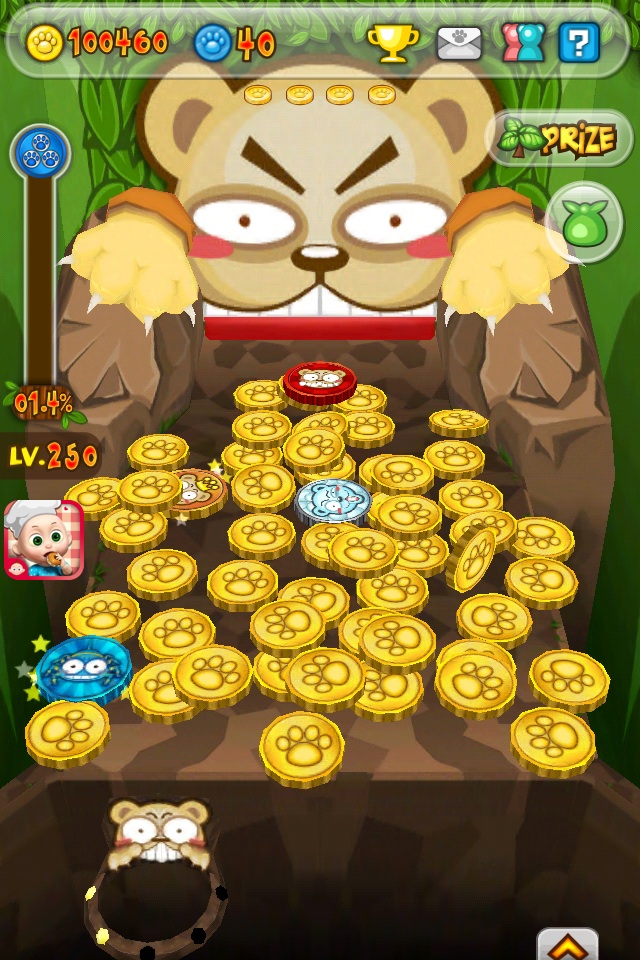Image resolution: width=640 pixels, height=960 pixels.
Task: Expand the bottom up-arrow panel
Action: coord(567,945)
